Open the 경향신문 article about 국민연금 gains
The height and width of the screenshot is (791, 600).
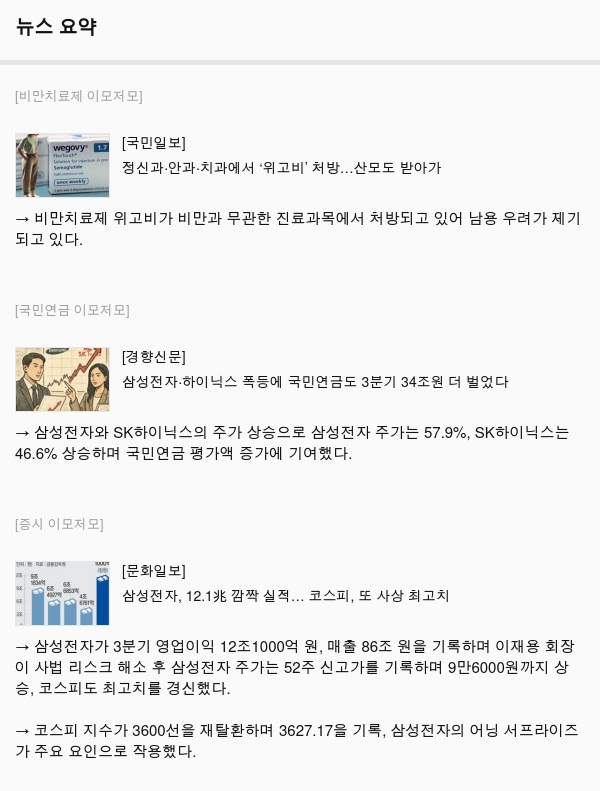point(314,382)
